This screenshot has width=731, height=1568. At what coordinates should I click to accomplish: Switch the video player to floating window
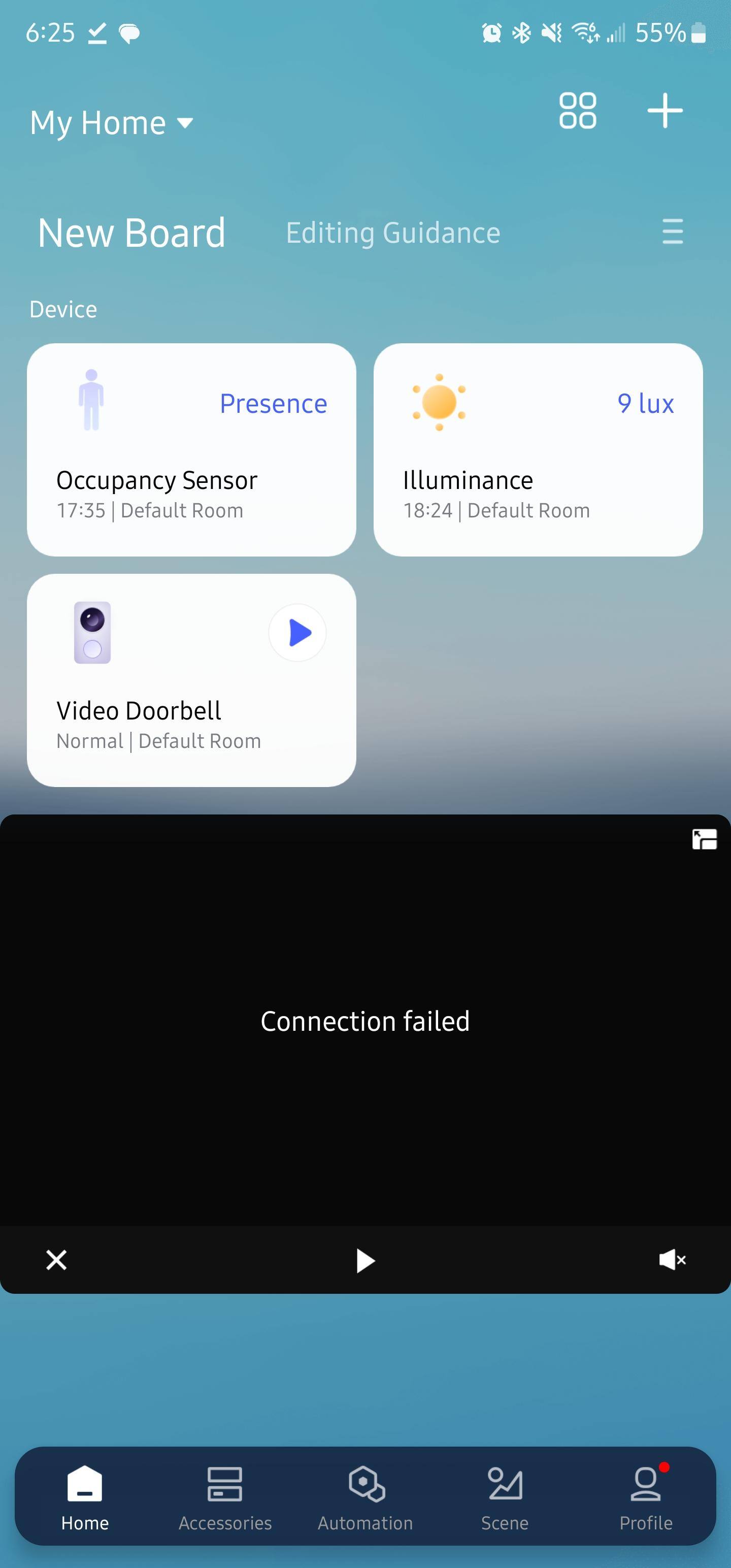pos(704,839)
